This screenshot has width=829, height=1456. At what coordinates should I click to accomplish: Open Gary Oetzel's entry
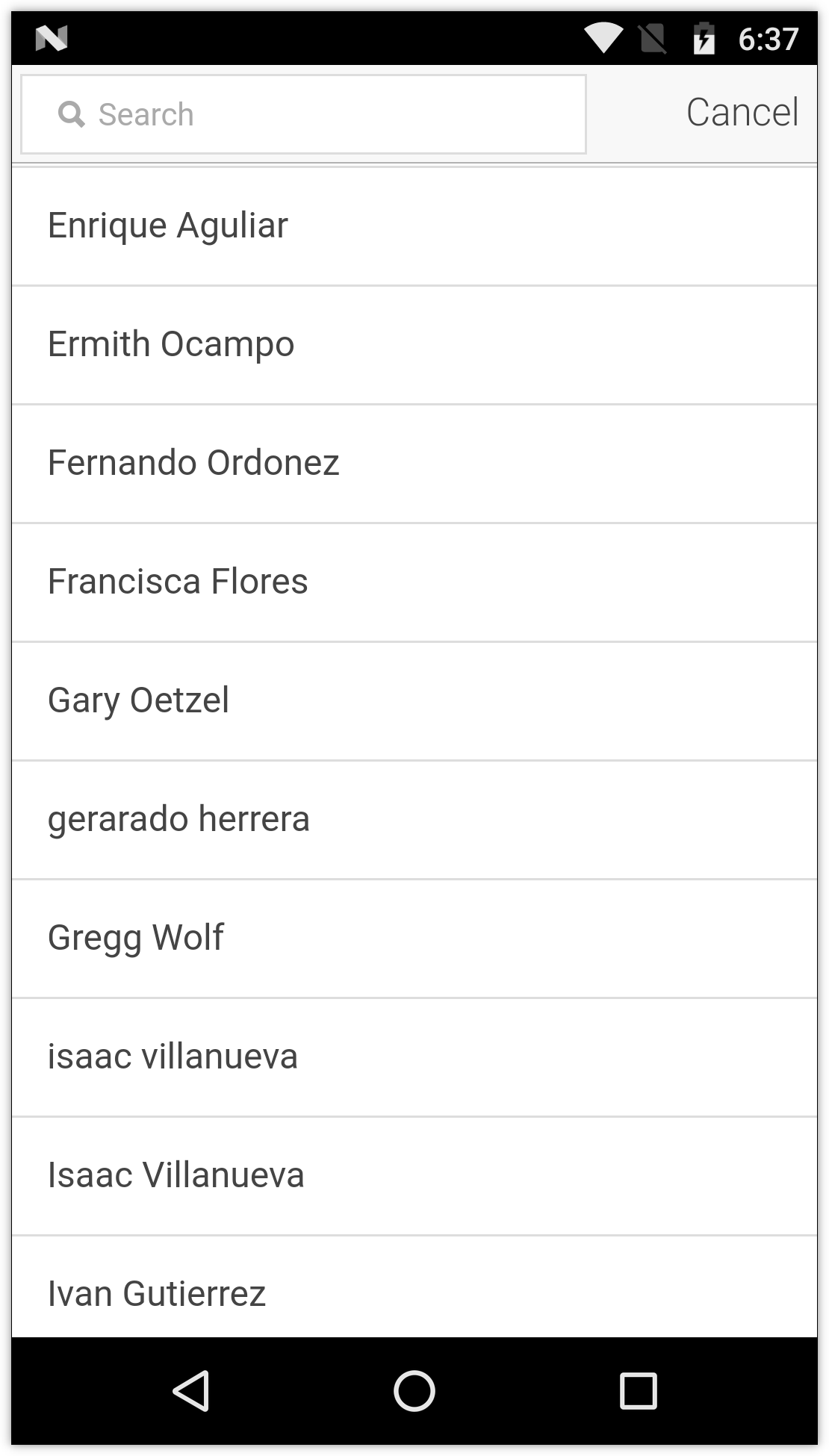pyautogui.click(x=414, y=700)
